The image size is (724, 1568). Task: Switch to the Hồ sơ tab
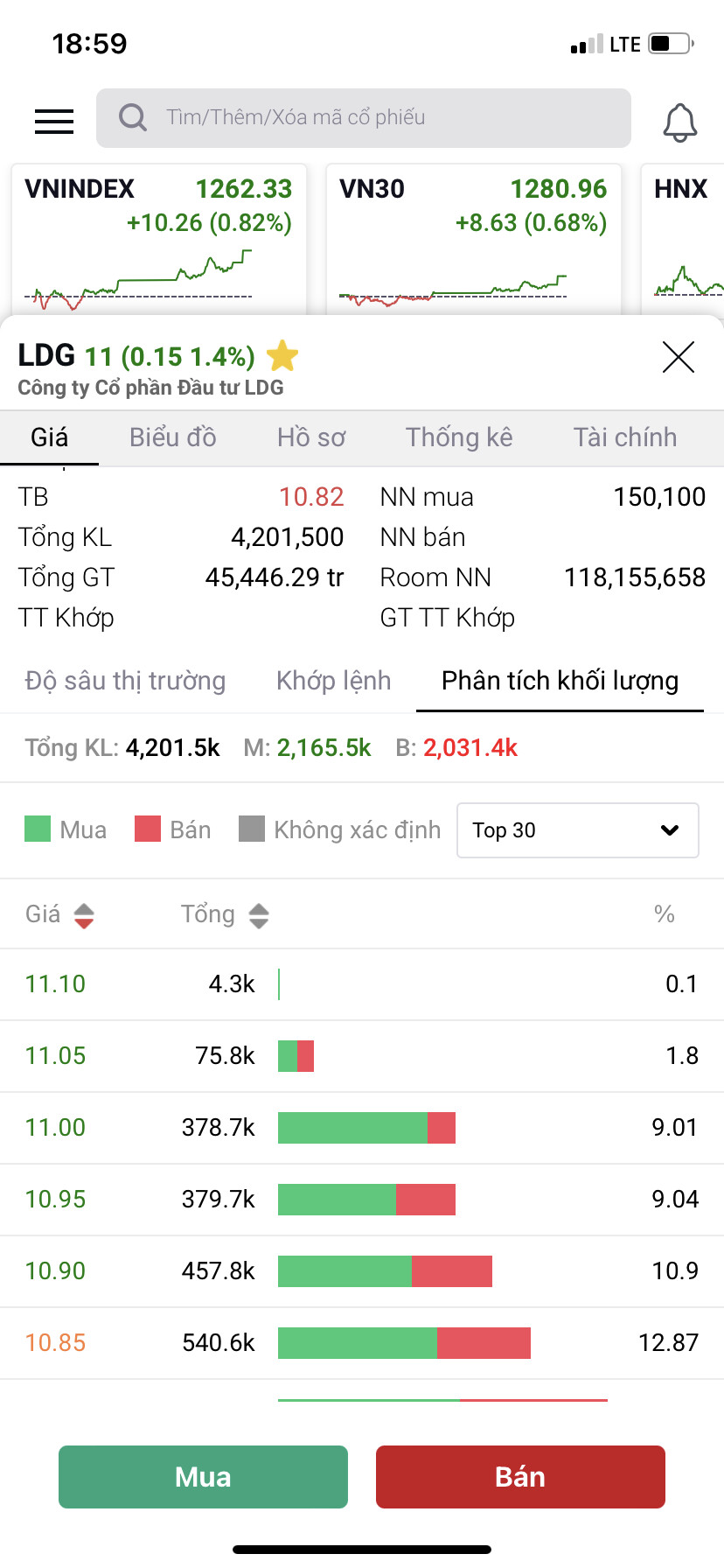pyautogui.click(x=311, y=437)
